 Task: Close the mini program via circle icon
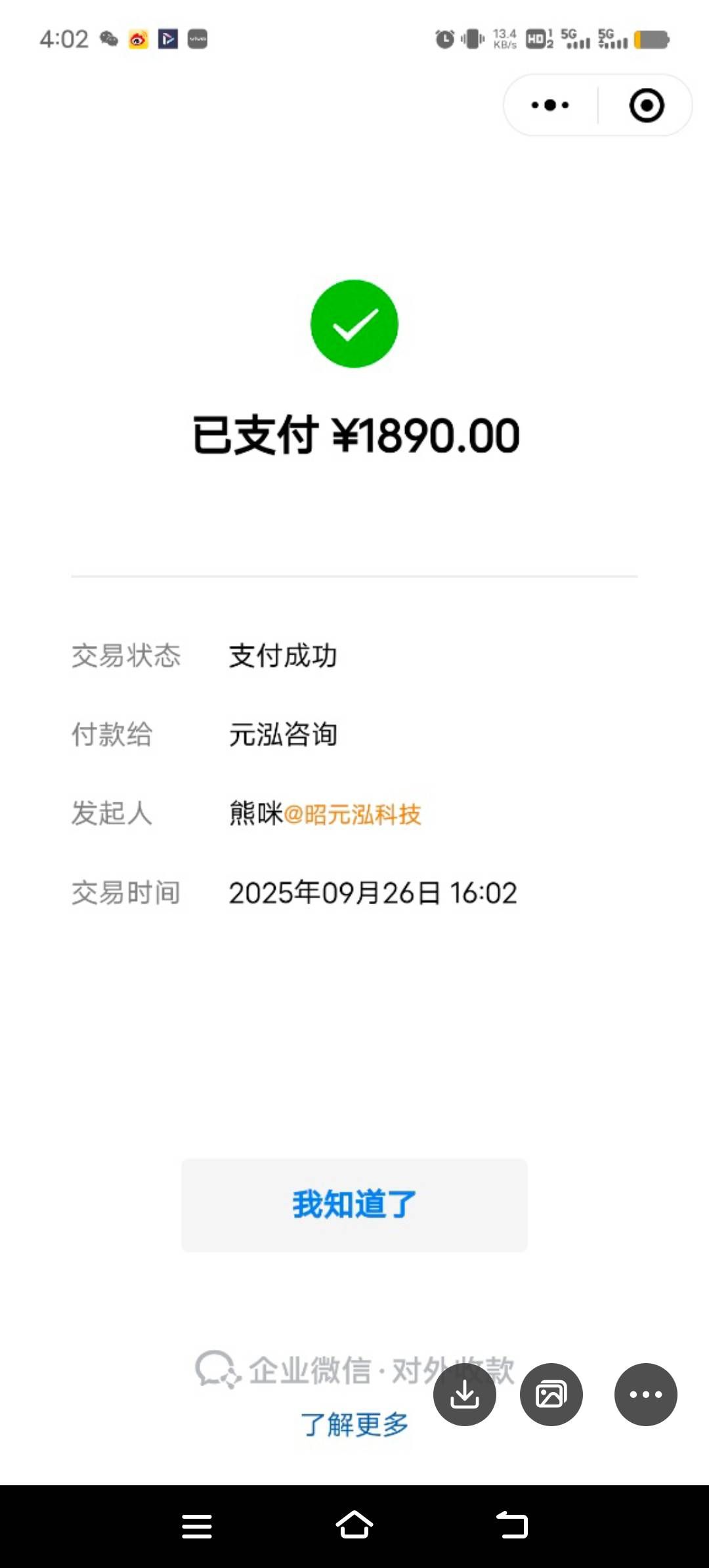646,105
